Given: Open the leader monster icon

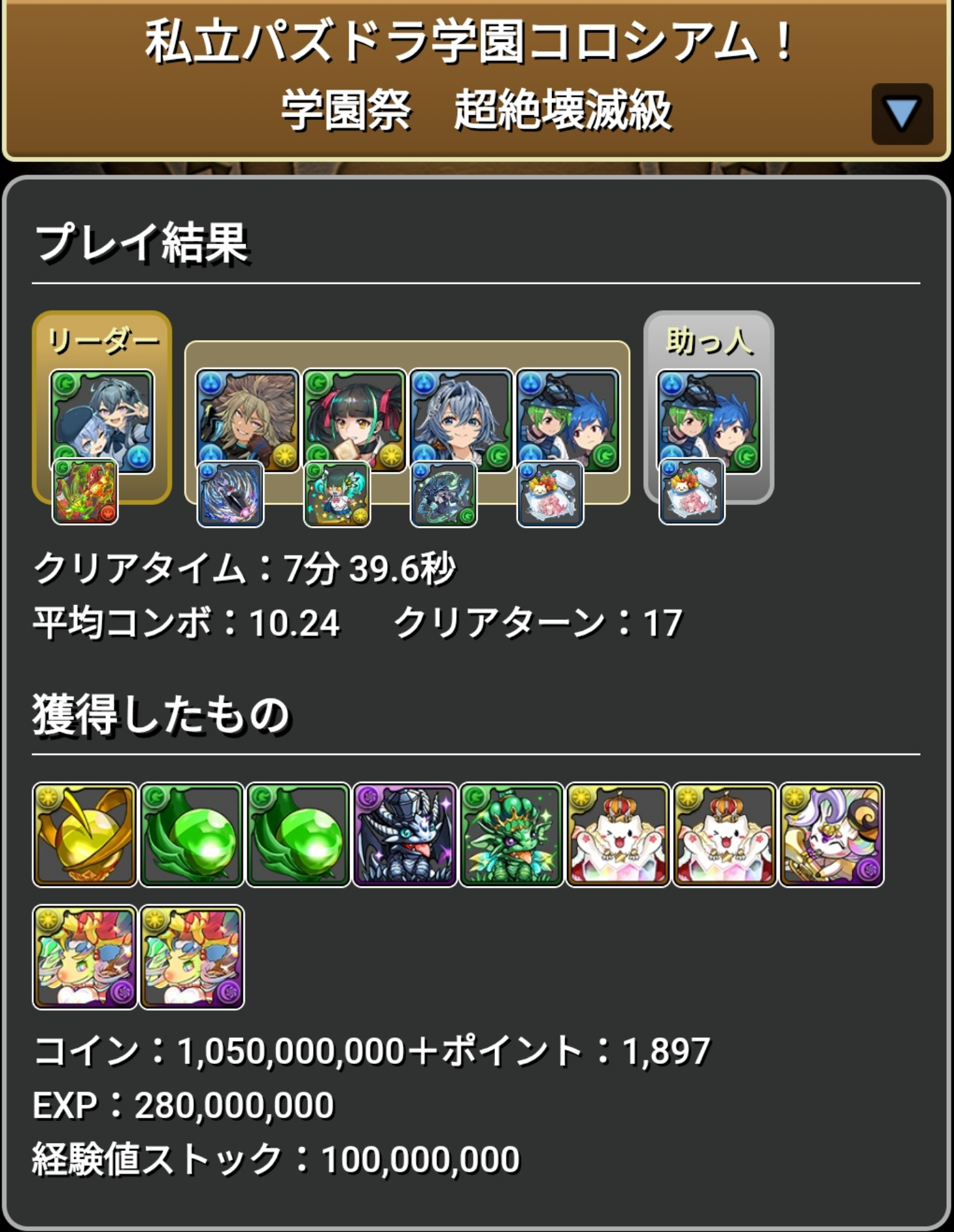Looking at the screenshot, I should (x=102, y=421).
